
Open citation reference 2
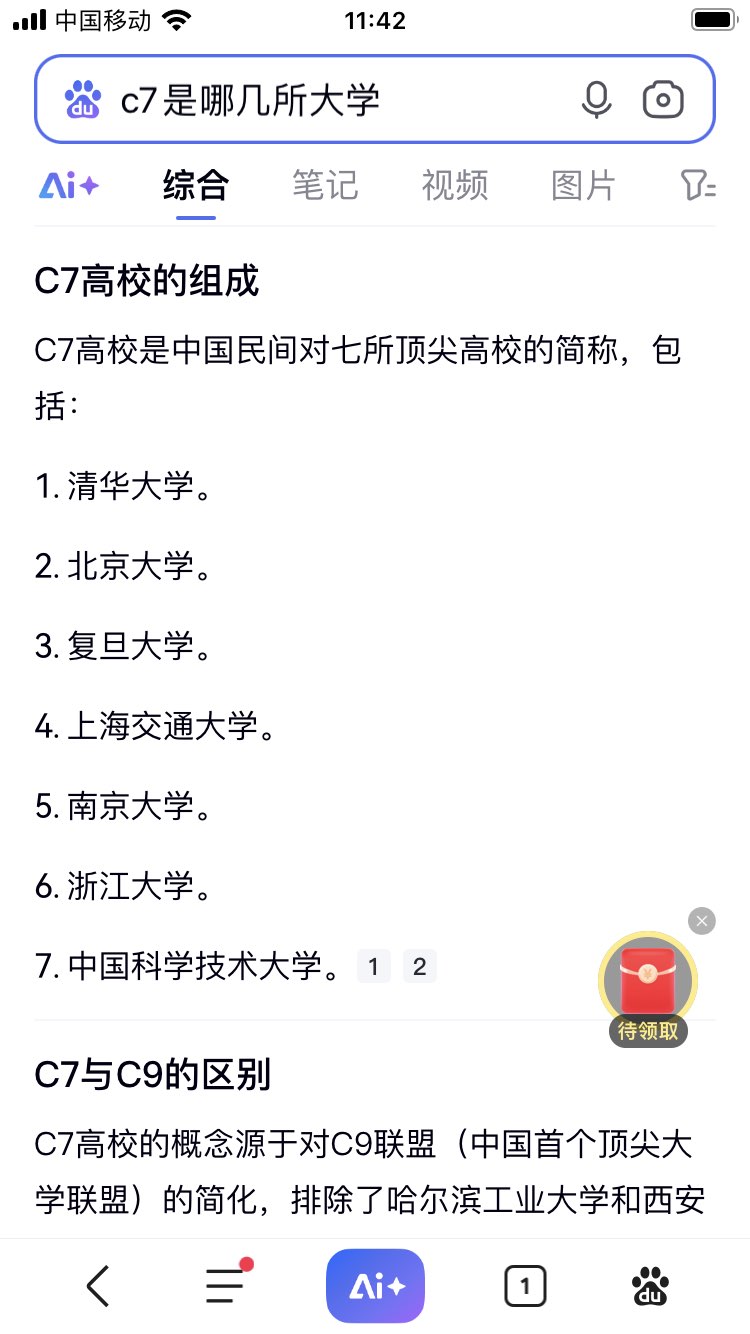420,967
